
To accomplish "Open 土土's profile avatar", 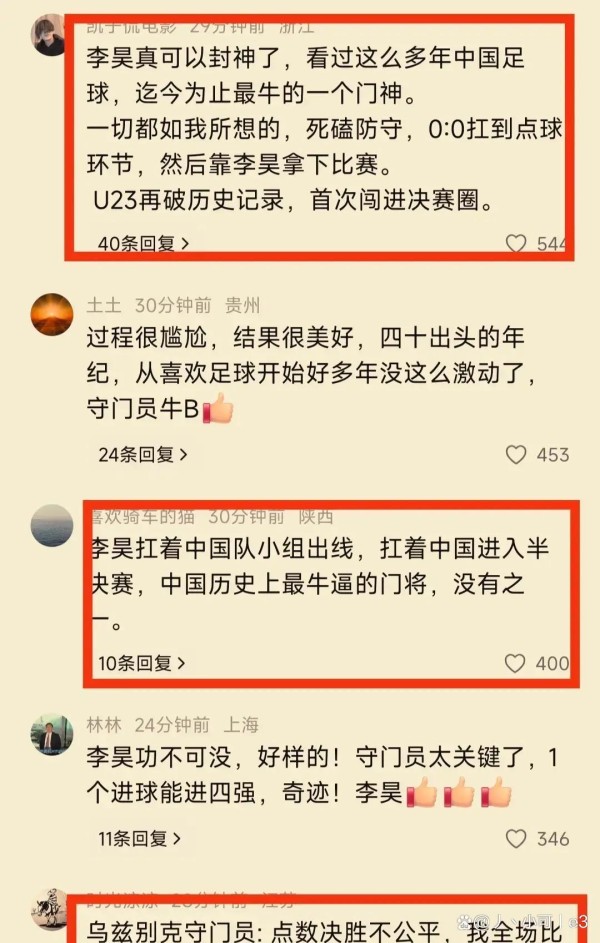I will tap(52, 314).
